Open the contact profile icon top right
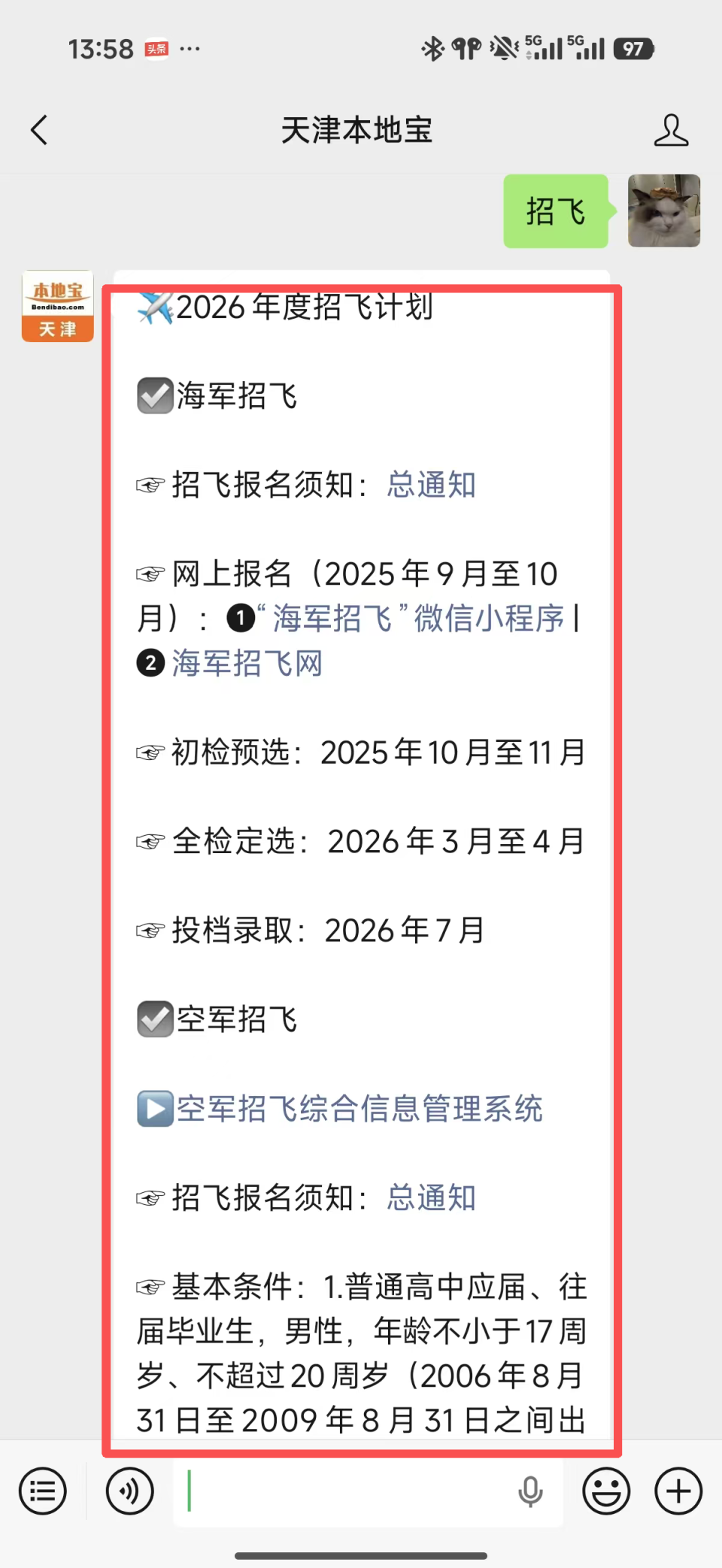The height and width of the screenshot is (1568, 722). click(672, 130)
